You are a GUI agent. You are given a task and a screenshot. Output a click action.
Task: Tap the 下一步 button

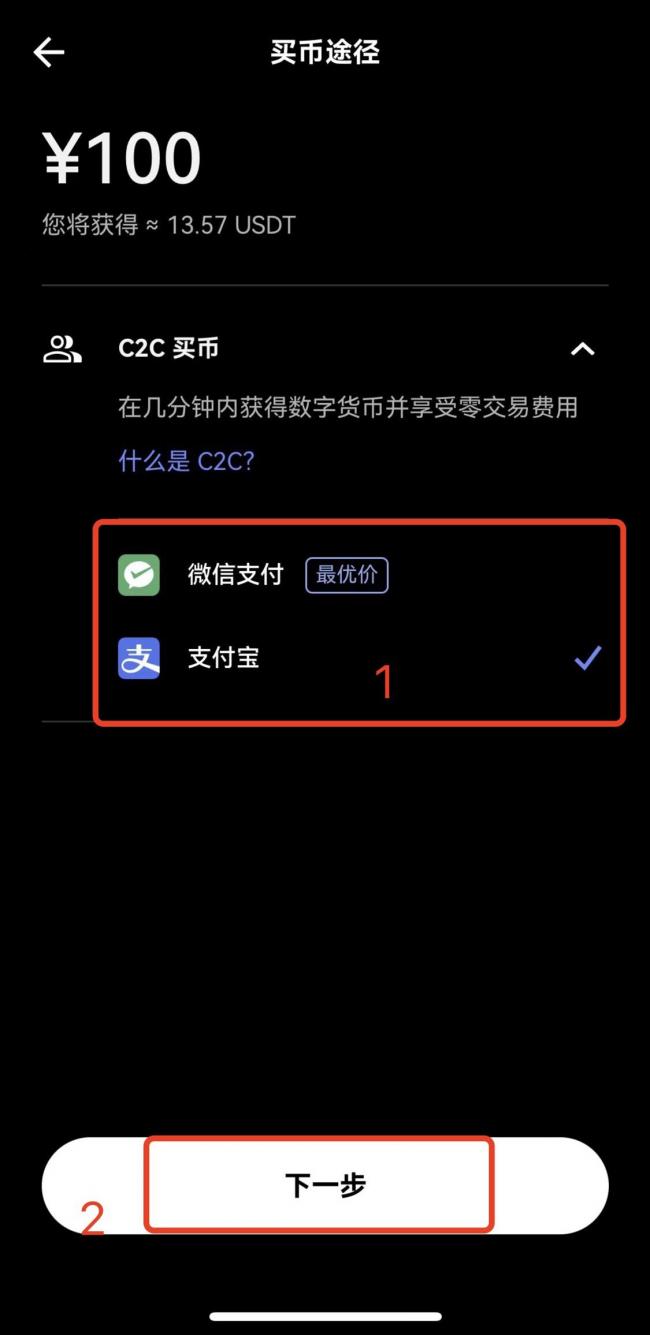(325, 1185)
